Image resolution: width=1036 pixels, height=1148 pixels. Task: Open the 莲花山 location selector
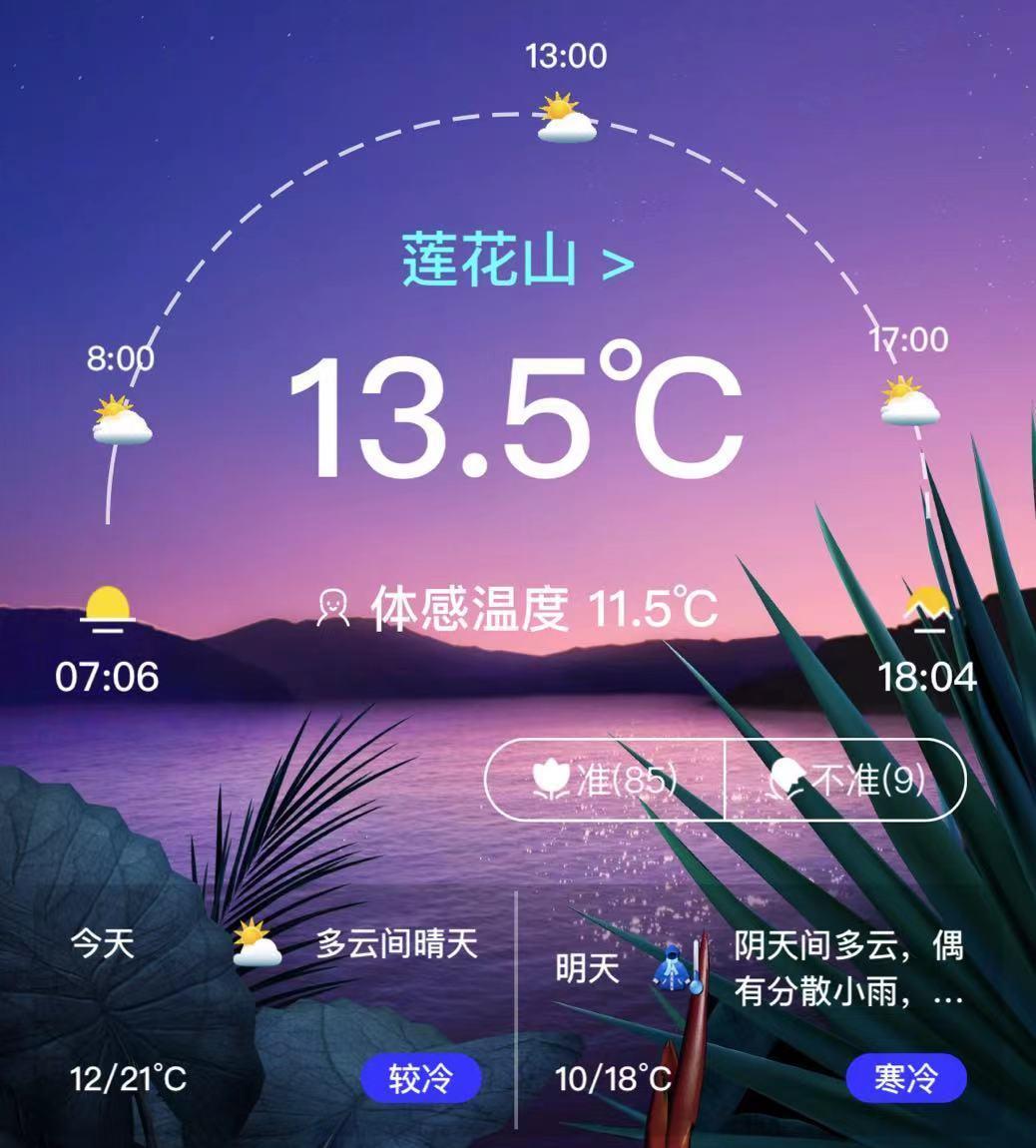(x=517, y=262)
